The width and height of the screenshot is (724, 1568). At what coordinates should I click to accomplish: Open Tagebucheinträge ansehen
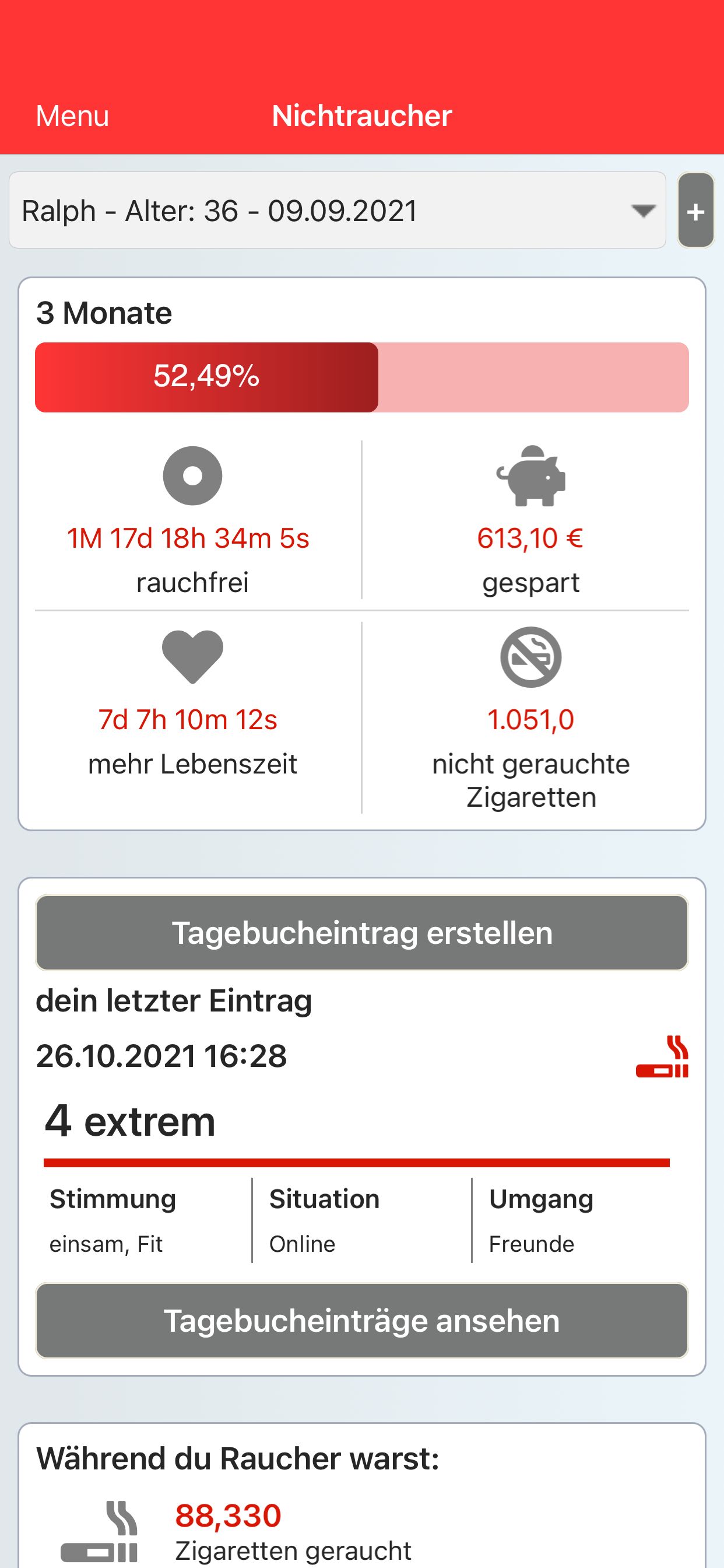coord(362,1321)
